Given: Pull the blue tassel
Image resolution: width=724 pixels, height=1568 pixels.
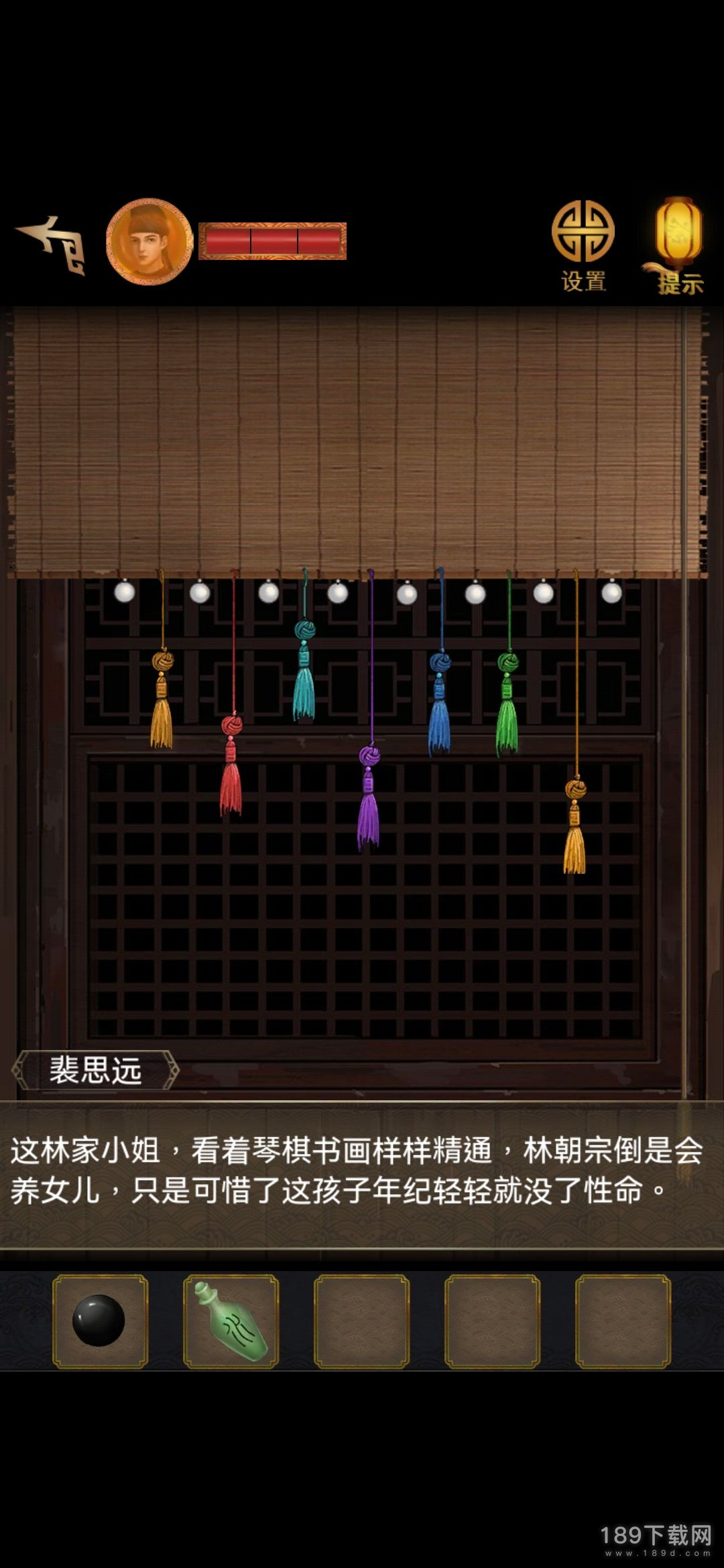Looking at the screenshot, I should (440, 707).
